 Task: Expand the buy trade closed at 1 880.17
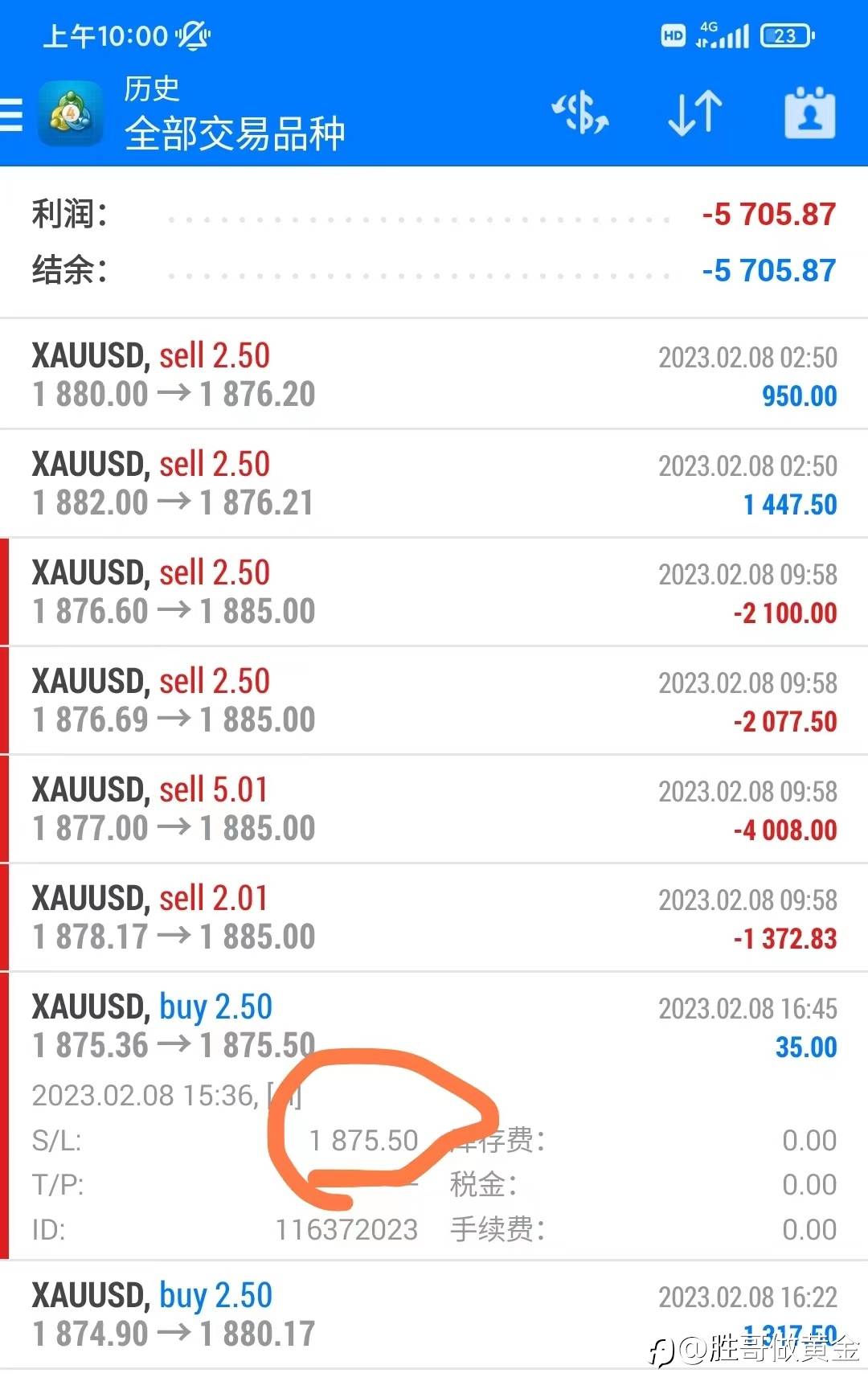[434, 1314]
